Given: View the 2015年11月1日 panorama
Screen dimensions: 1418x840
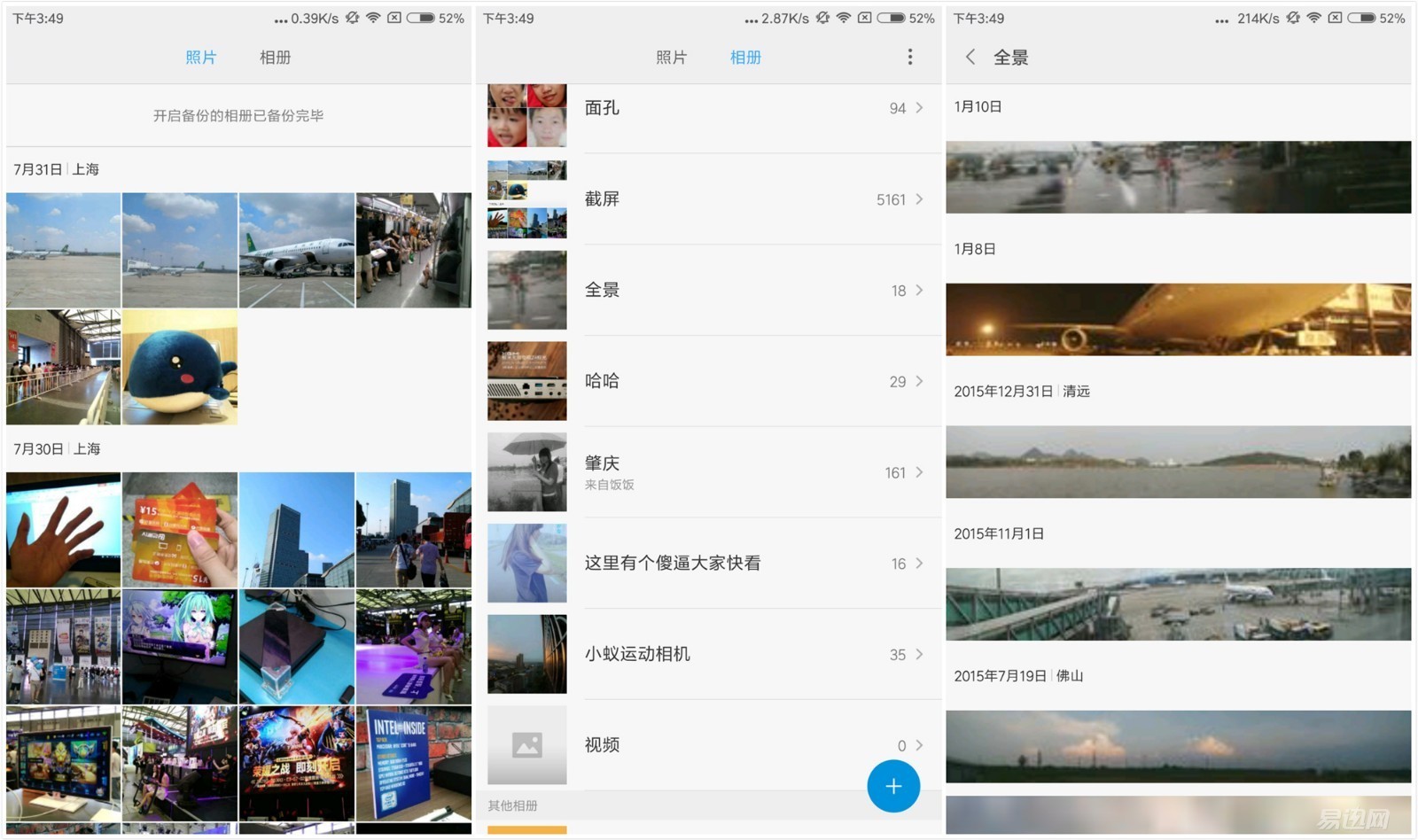Looking at the screenshot, I should [x=1178, y=604].
